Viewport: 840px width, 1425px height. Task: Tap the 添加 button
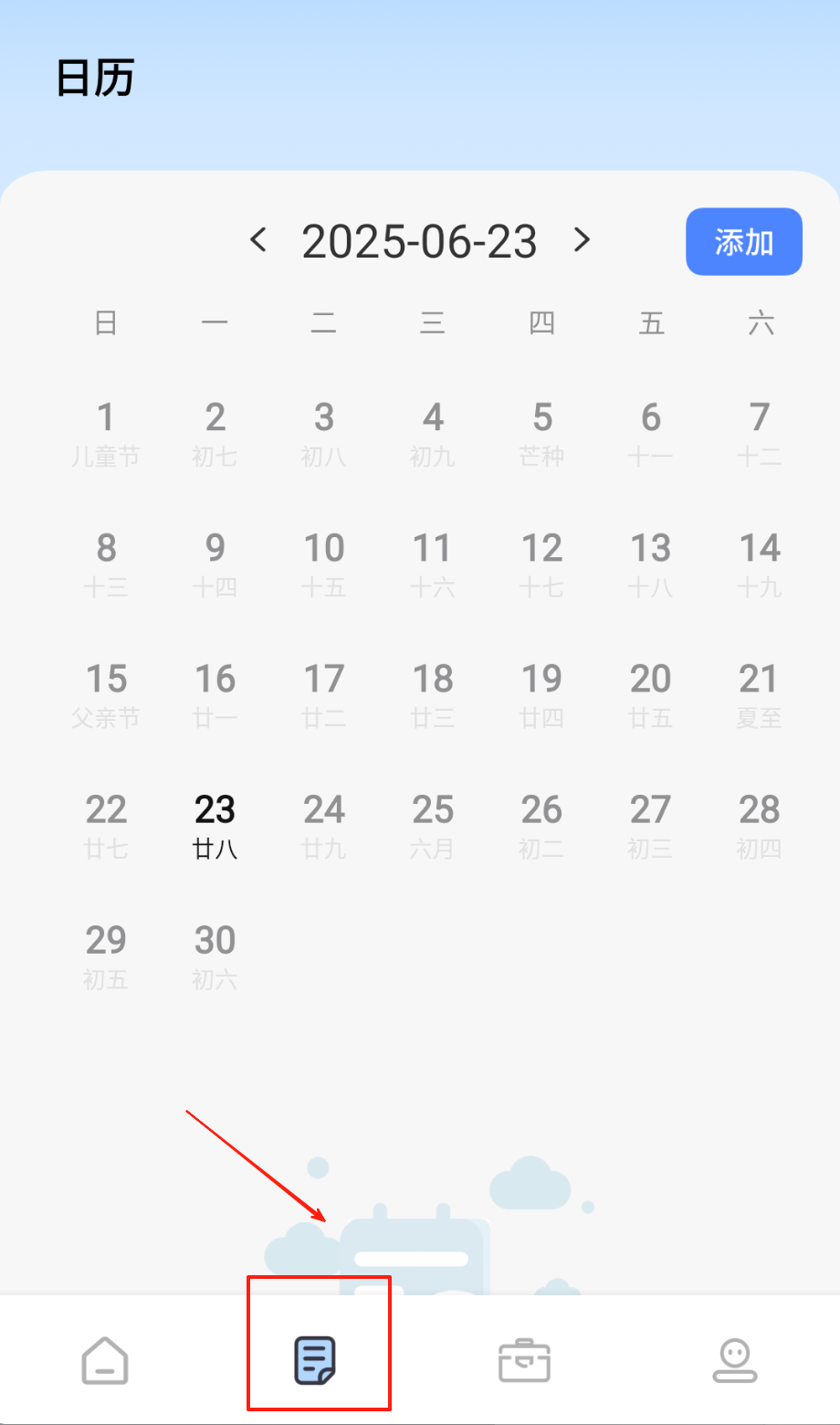(x=743, y=242)
